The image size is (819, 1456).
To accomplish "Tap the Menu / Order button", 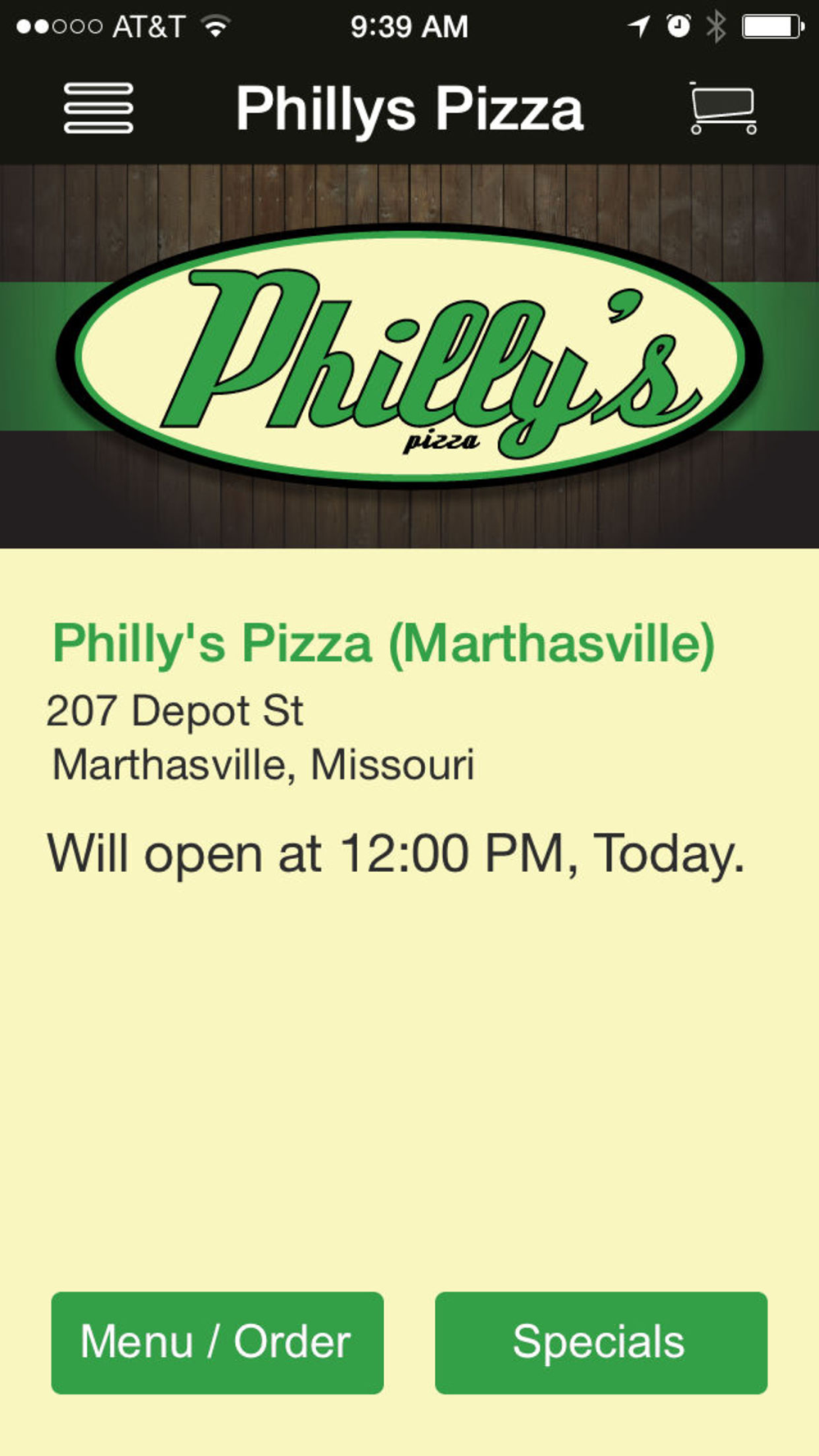I will click(x=217, y=1343).
